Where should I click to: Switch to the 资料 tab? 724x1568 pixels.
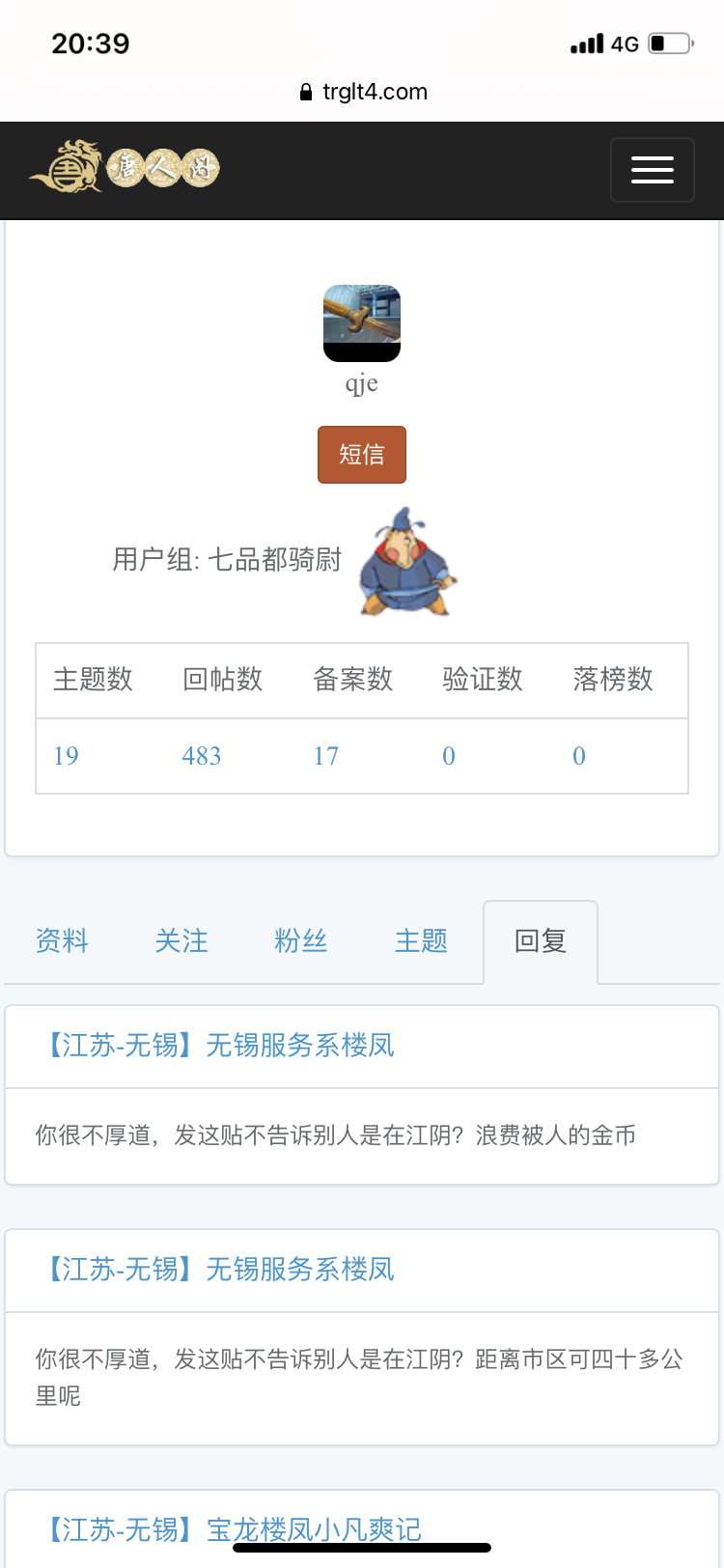click(x=62, y=940)
